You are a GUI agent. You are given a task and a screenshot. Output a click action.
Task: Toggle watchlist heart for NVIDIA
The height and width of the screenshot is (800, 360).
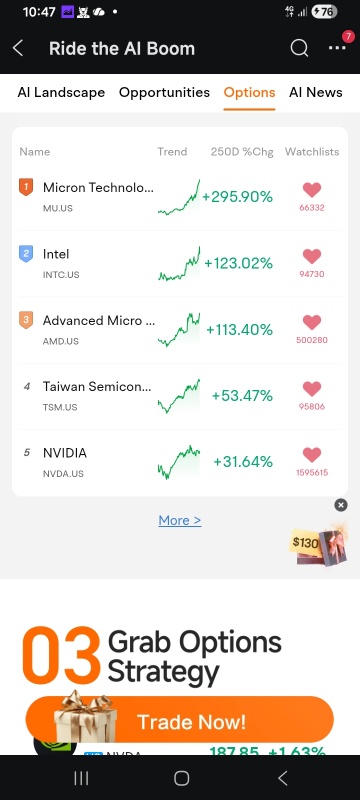tap(312, 455)
